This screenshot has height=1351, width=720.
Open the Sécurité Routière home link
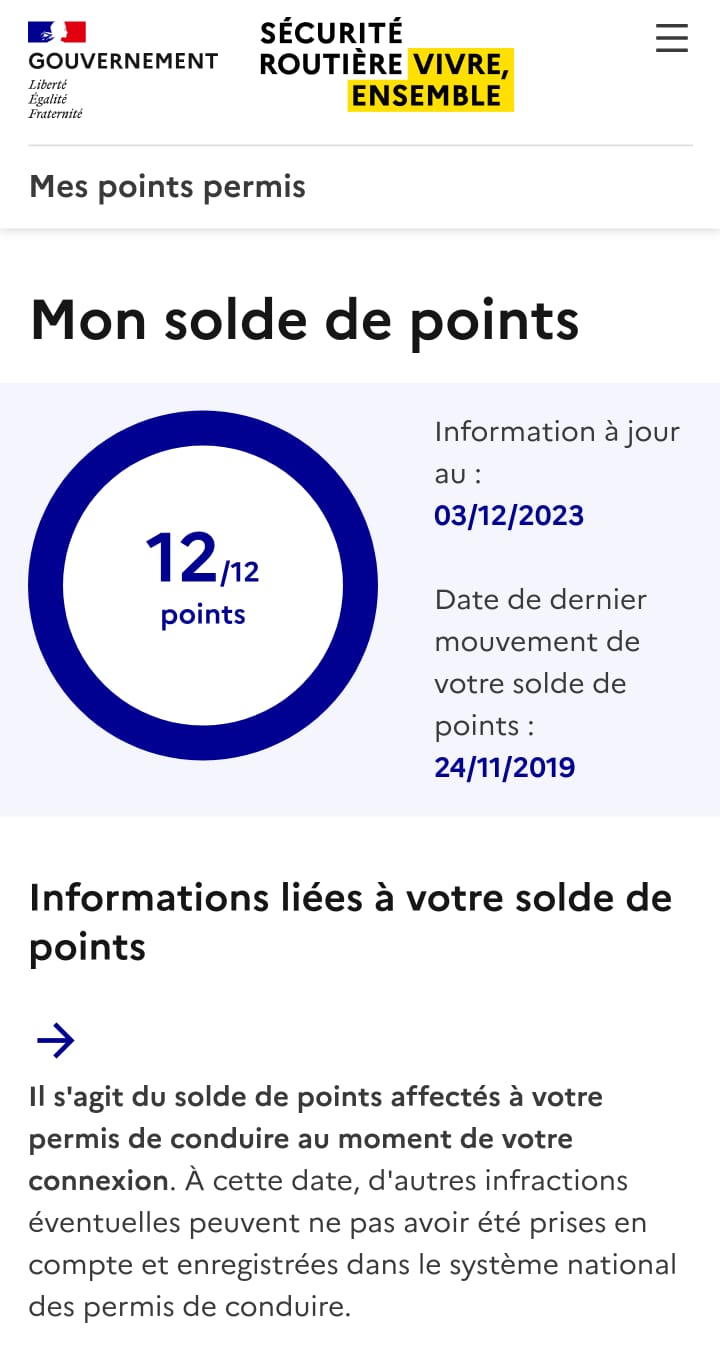pyautogui.click(x=385, y=65)
